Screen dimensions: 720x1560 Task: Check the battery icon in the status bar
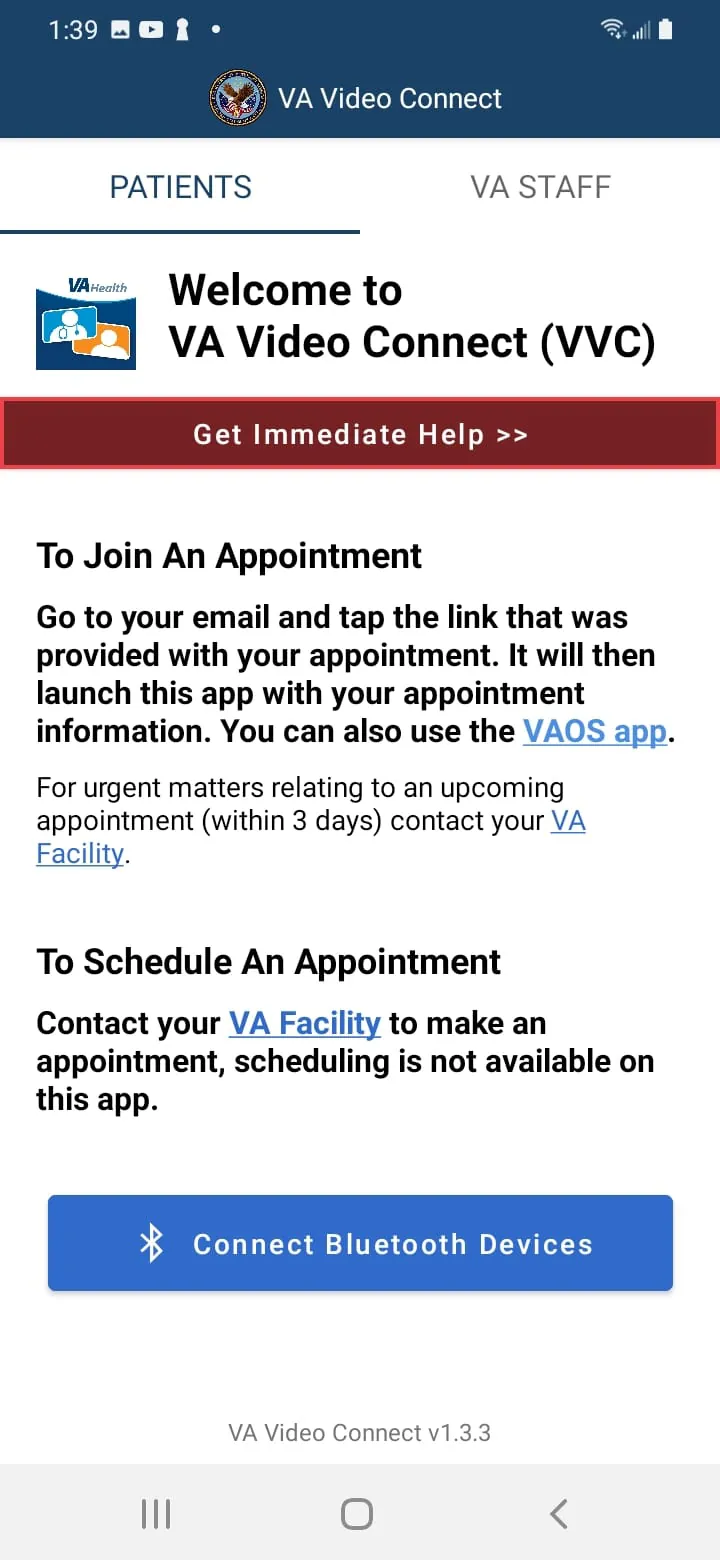point(668,29)
